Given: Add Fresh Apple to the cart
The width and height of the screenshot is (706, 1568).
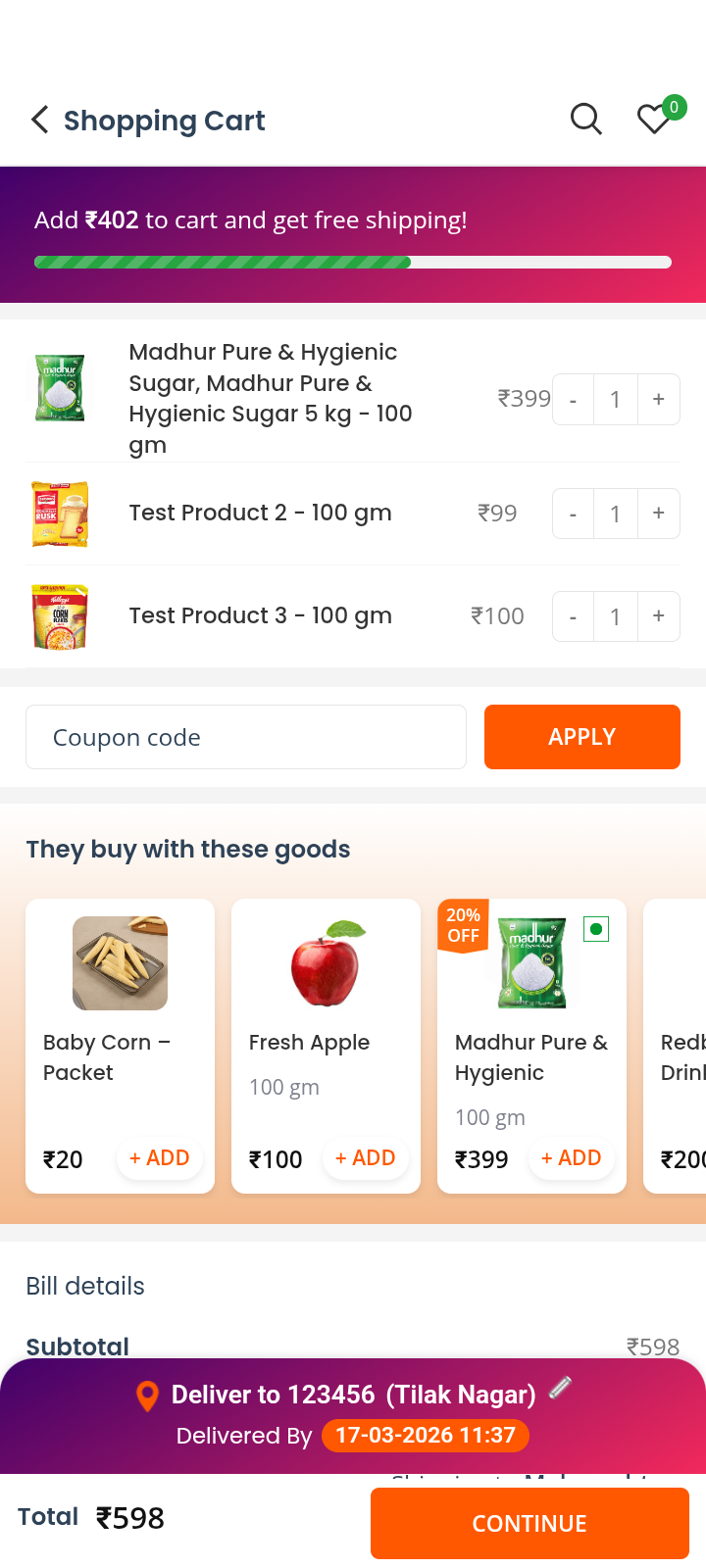Looking at the screenshot, I should pos(365,1157).
